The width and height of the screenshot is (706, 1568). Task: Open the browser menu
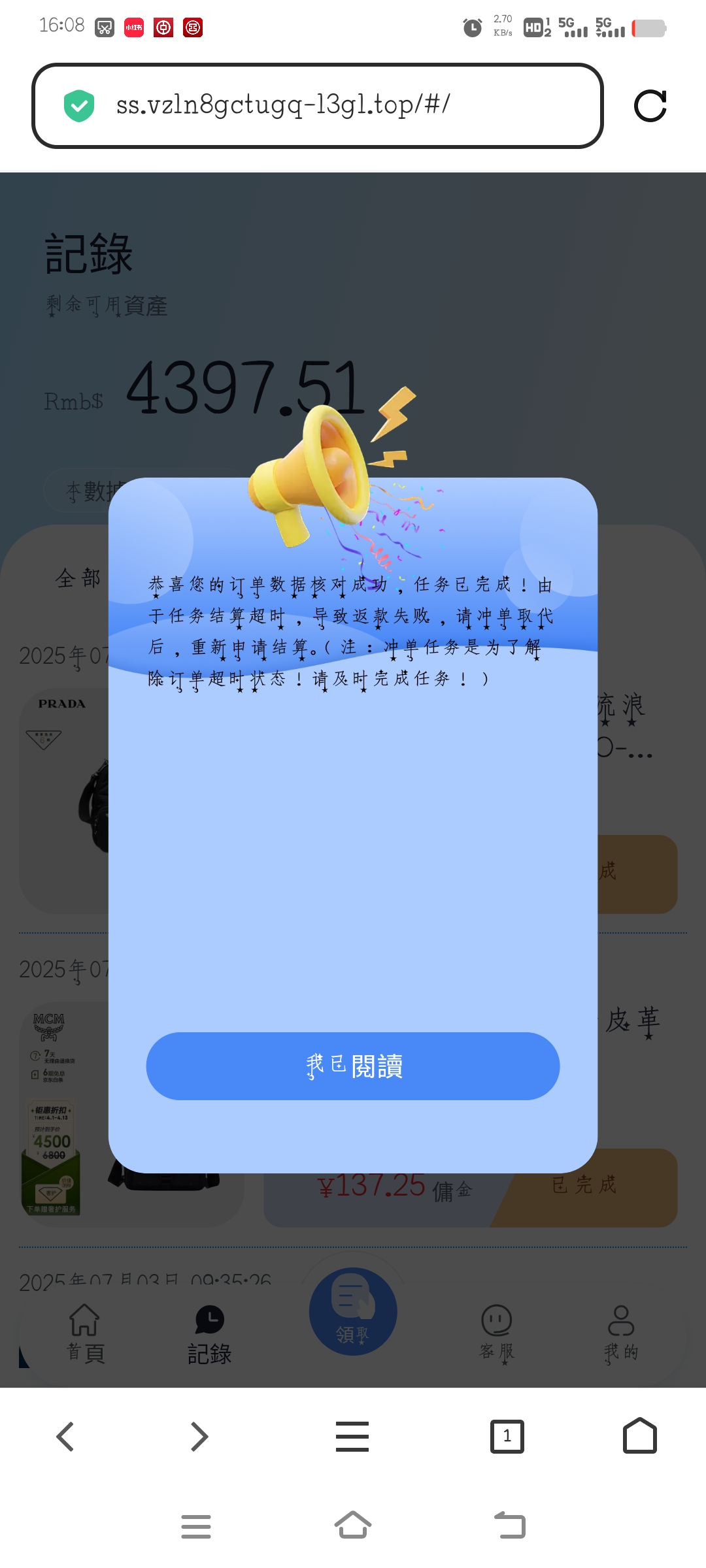point(352,1436)
